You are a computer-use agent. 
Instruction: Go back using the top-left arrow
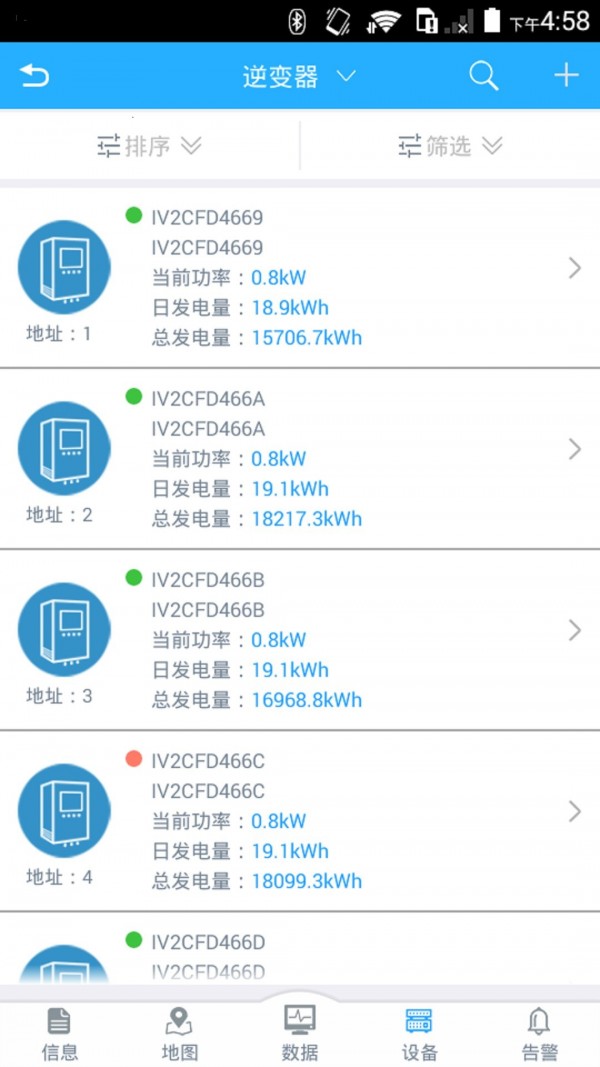click(x=34, y=76)
